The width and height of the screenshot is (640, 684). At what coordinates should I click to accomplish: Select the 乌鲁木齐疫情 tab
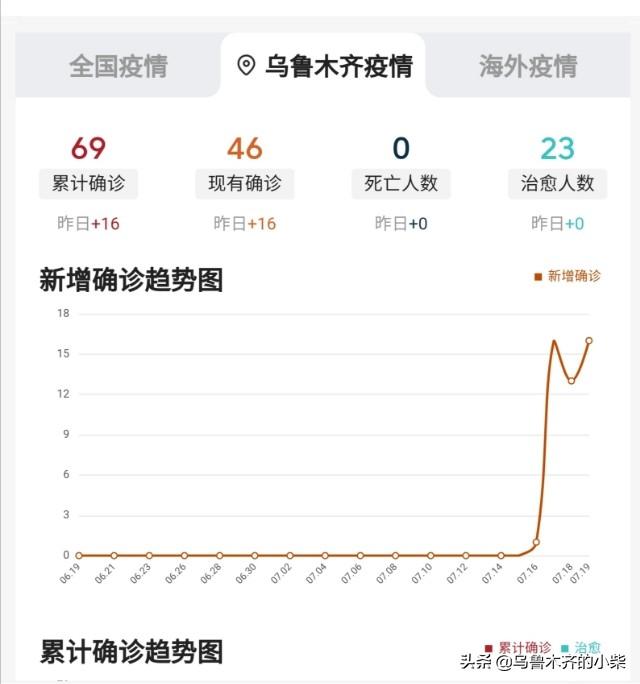pyautogui.click(x=324, y=66)
